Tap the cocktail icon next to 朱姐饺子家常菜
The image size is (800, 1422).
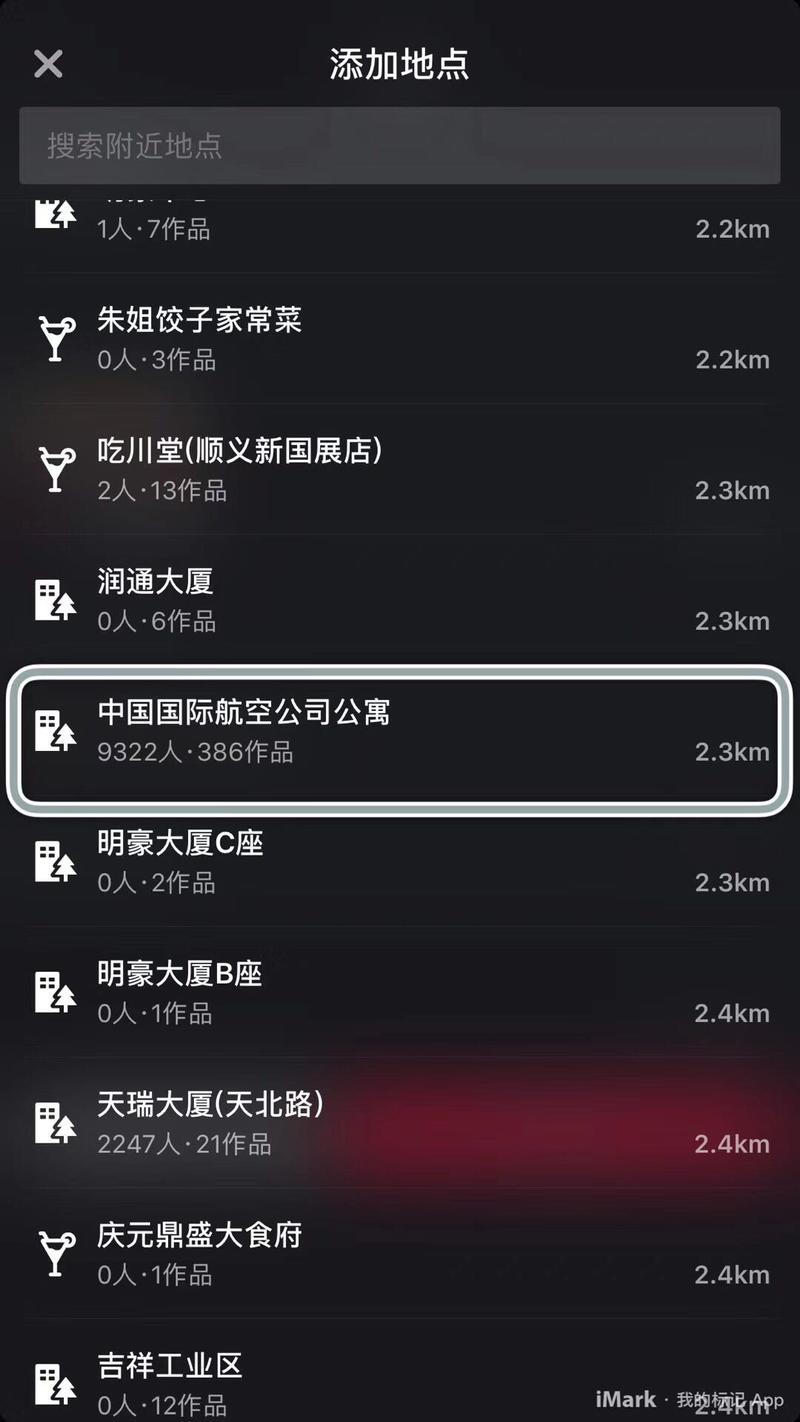coord(57,339)
